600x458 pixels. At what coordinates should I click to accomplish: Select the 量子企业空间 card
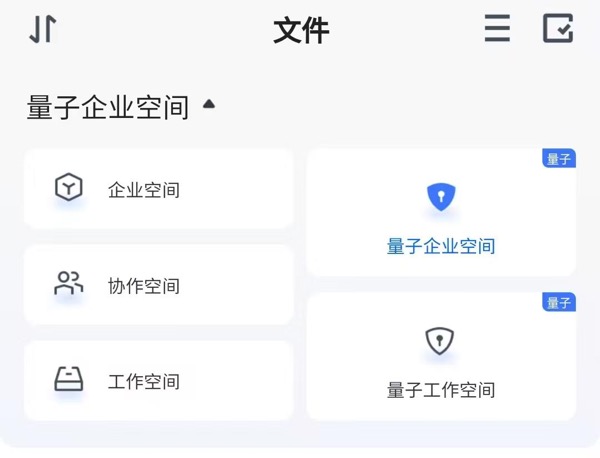tap(441, 213)
